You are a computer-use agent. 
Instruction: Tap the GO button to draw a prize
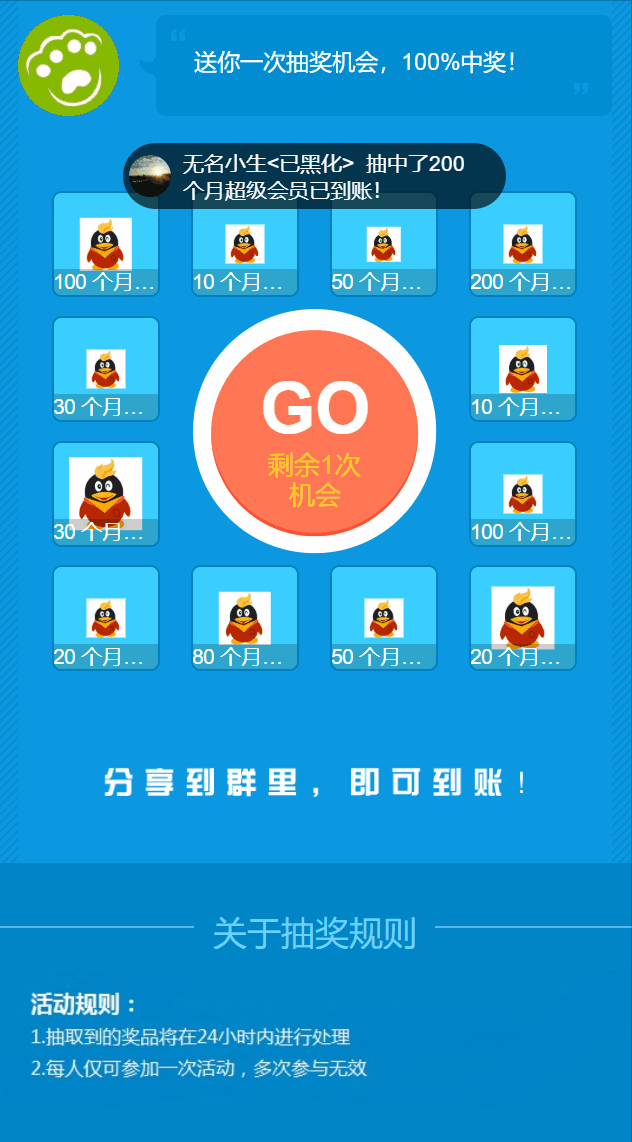point(315,431)
